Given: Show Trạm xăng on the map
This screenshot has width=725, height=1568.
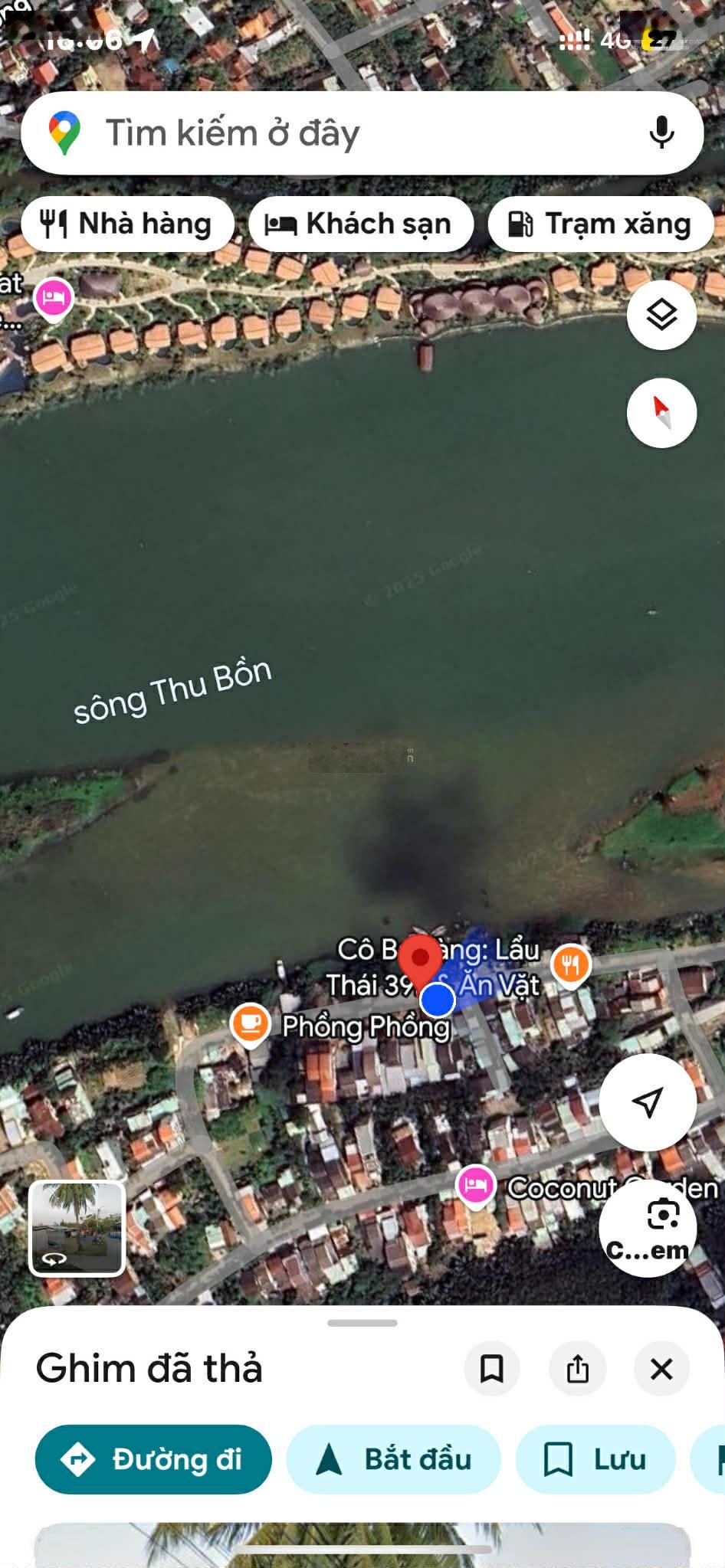Looking at the screenshot, I should pos(601,224).
